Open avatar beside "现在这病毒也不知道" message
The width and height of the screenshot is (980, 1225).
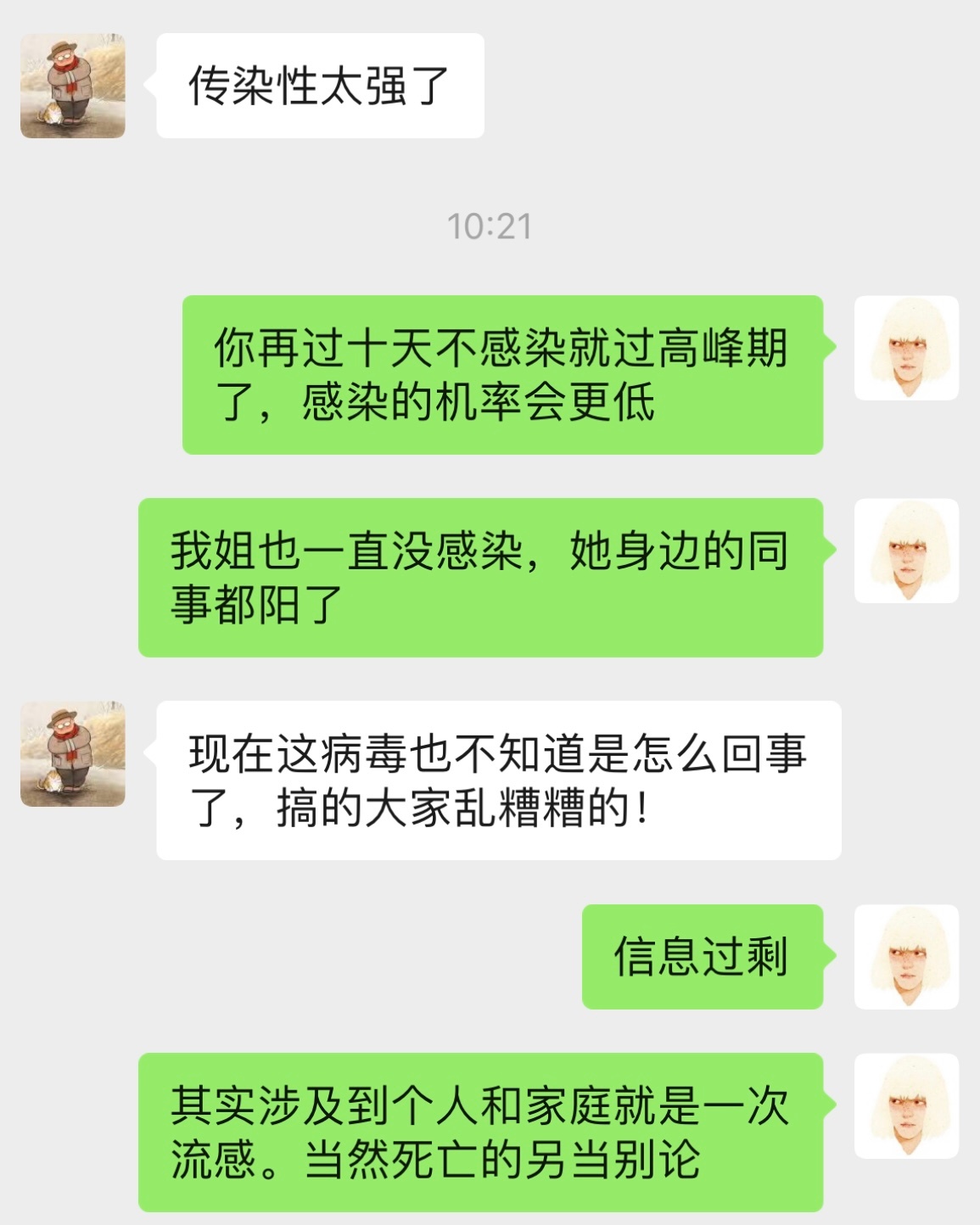[73, 753]
